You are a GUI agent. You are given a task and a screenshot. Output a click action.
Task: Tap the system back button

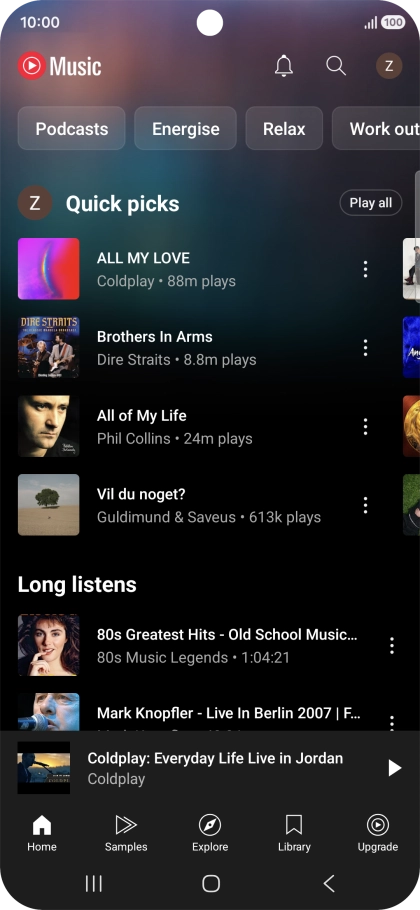(x=329, y=883)
